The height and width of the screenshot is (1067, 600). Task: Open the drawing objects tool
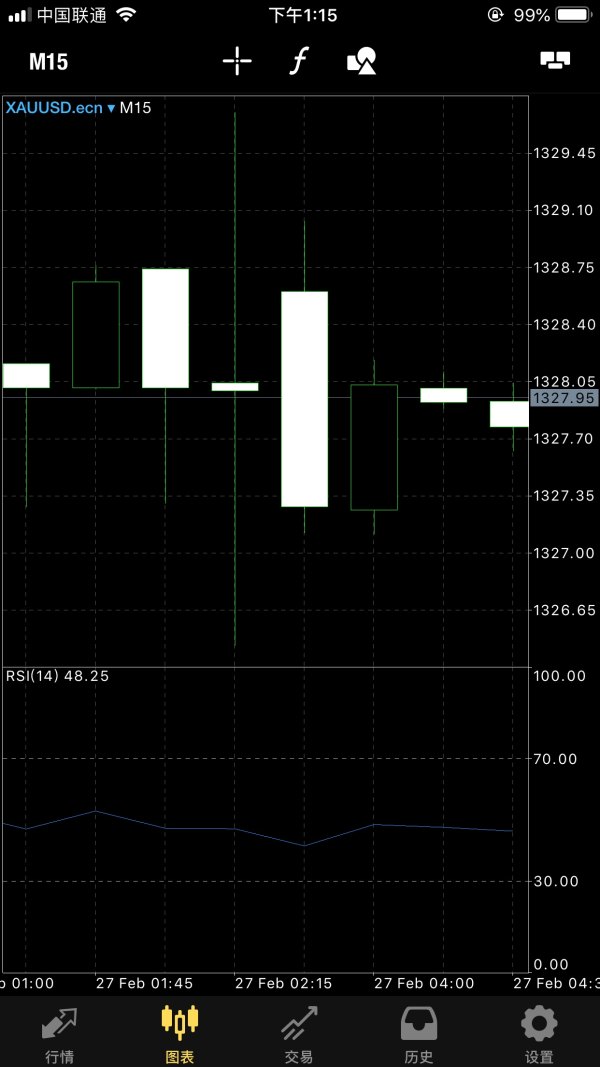click(361, 62)
